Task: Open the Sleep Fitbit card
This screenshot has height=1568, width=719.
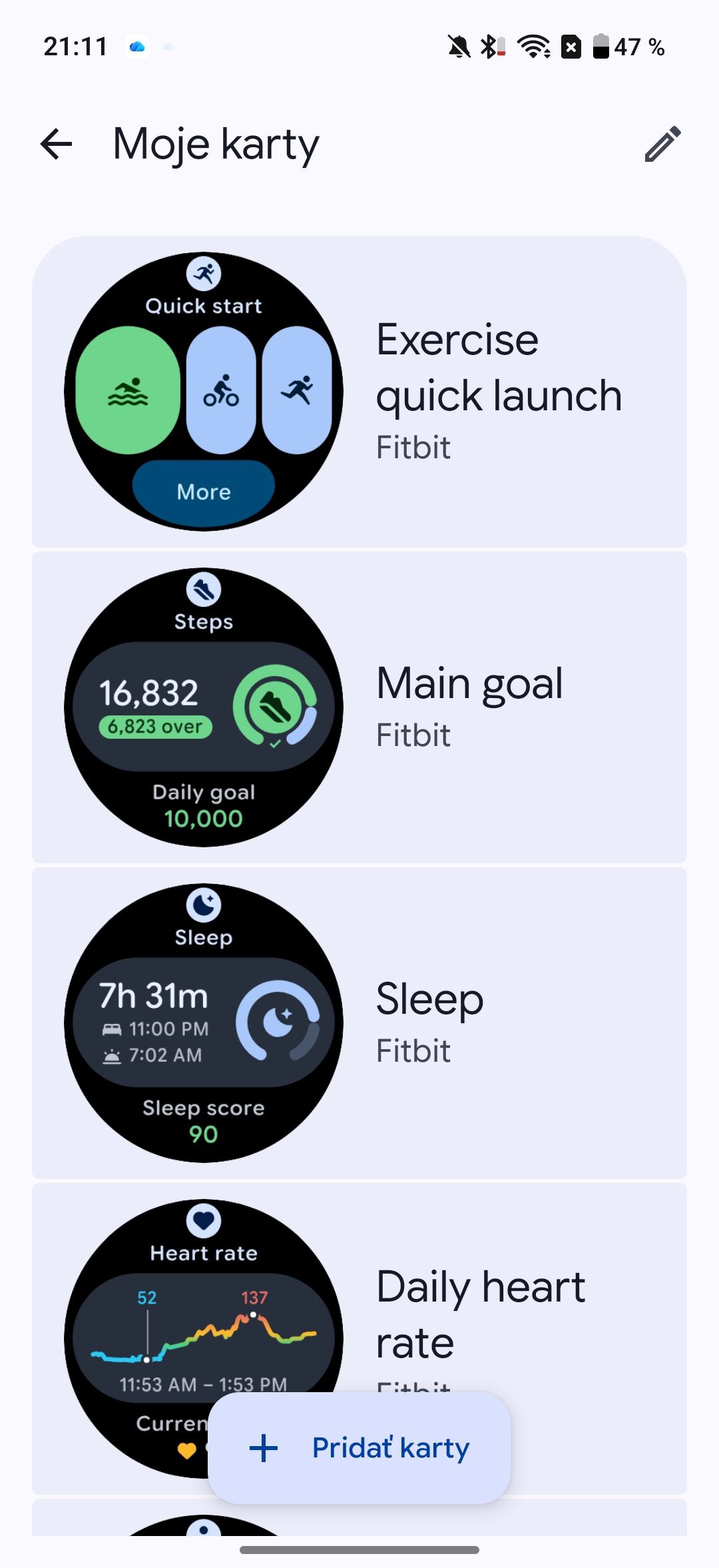Action: click(359, 1023)
